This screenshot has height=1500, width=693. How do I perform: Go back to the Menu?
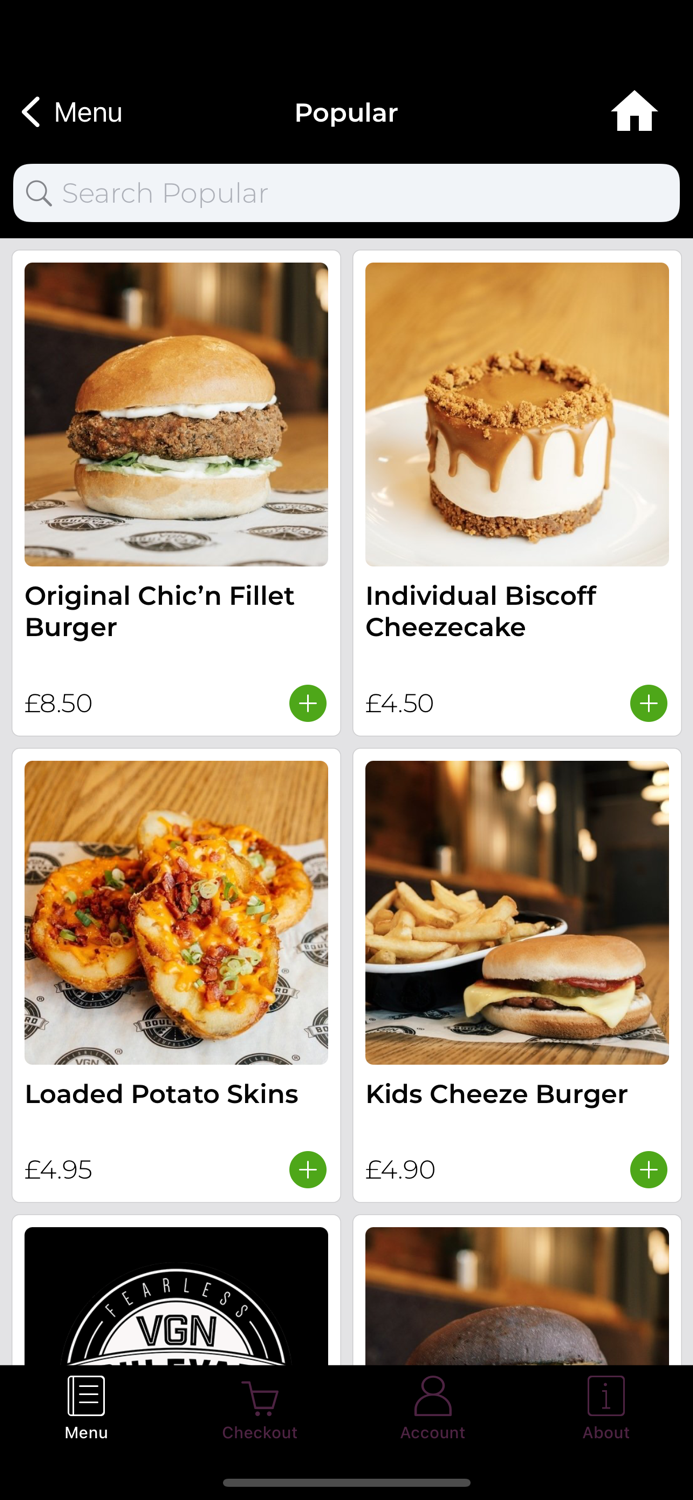click(x=71, y=112)
